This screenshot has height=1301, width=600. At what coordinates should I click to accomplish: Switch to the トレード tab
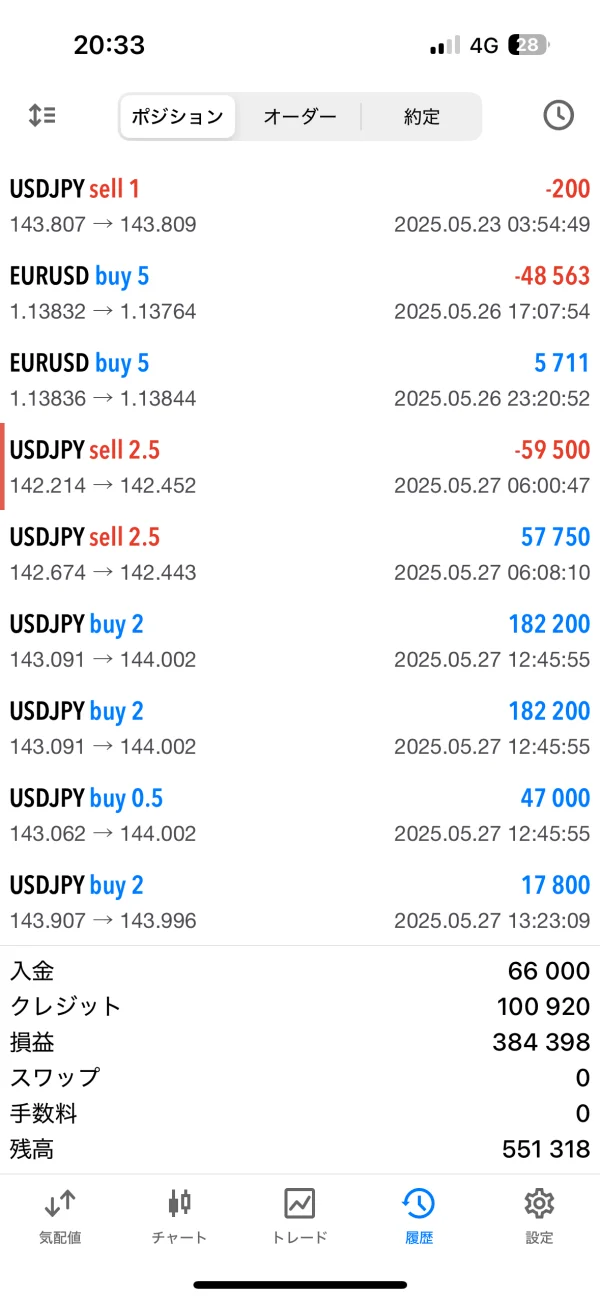pos(300,1215)
